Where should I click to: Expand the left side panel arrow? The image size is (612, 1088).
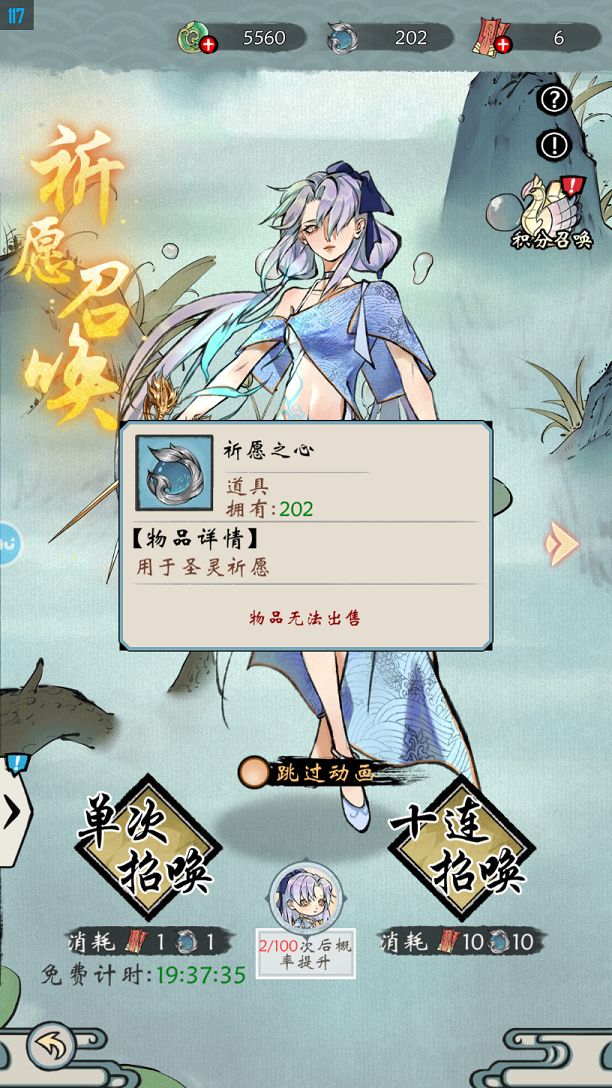[13, 812]
